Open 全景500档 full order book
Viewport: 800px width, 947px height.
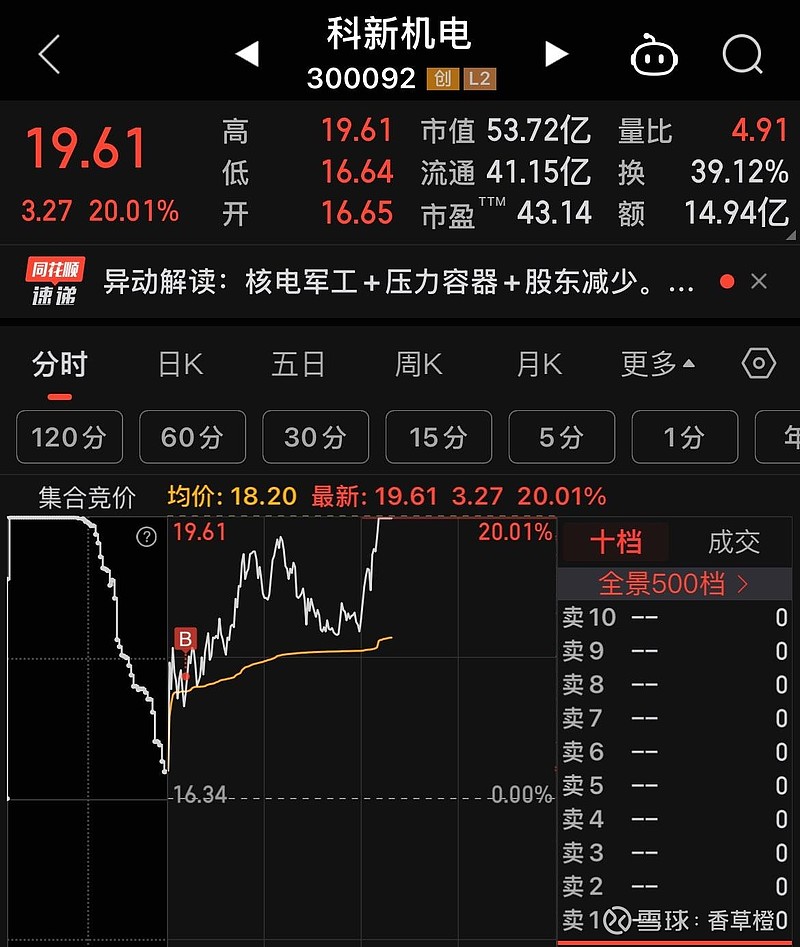point(673,583)
